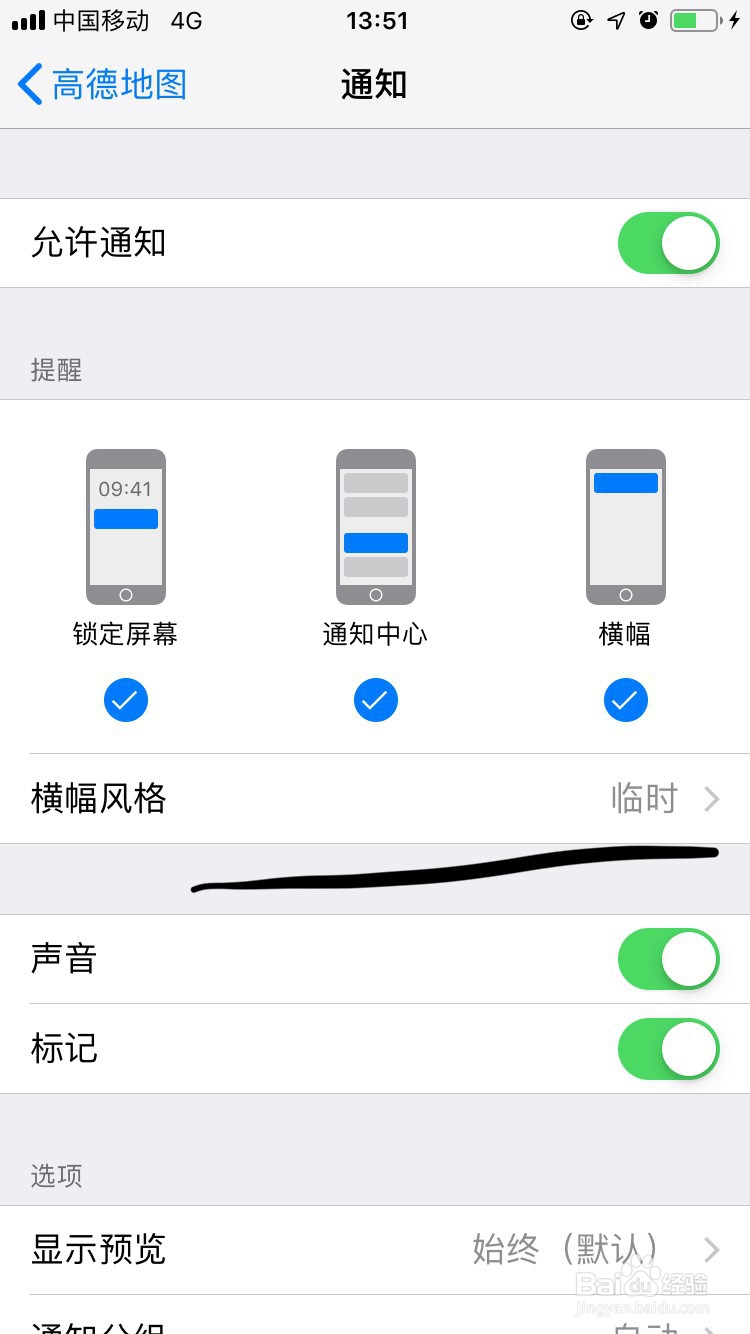This screenshot has height=1334, width=750.
Task: Deselect the 通知中心 checkmark
Action: [x=375, y=700]
